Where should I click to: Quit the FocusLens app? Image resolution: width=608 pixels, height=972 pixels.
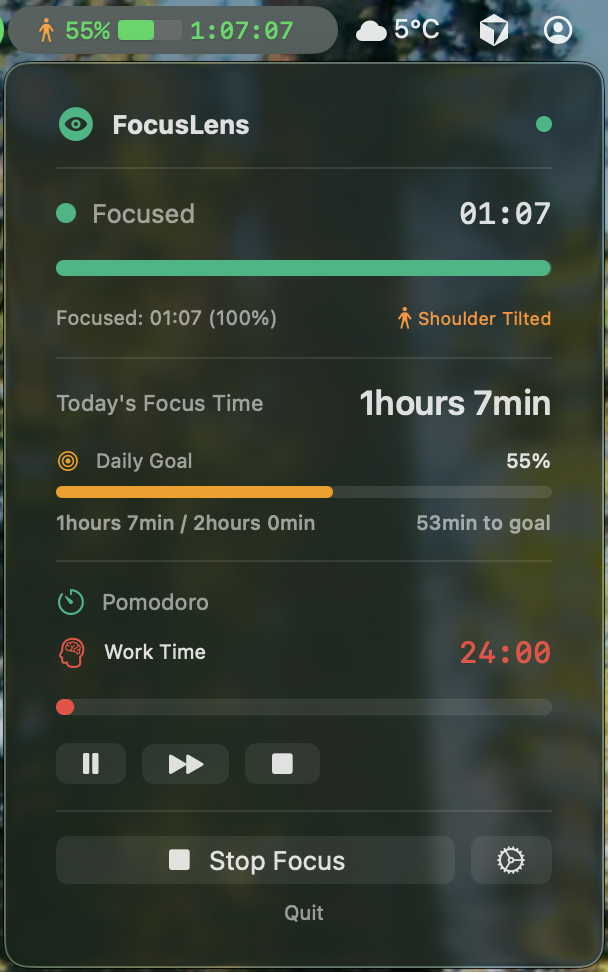click(304, 913)
